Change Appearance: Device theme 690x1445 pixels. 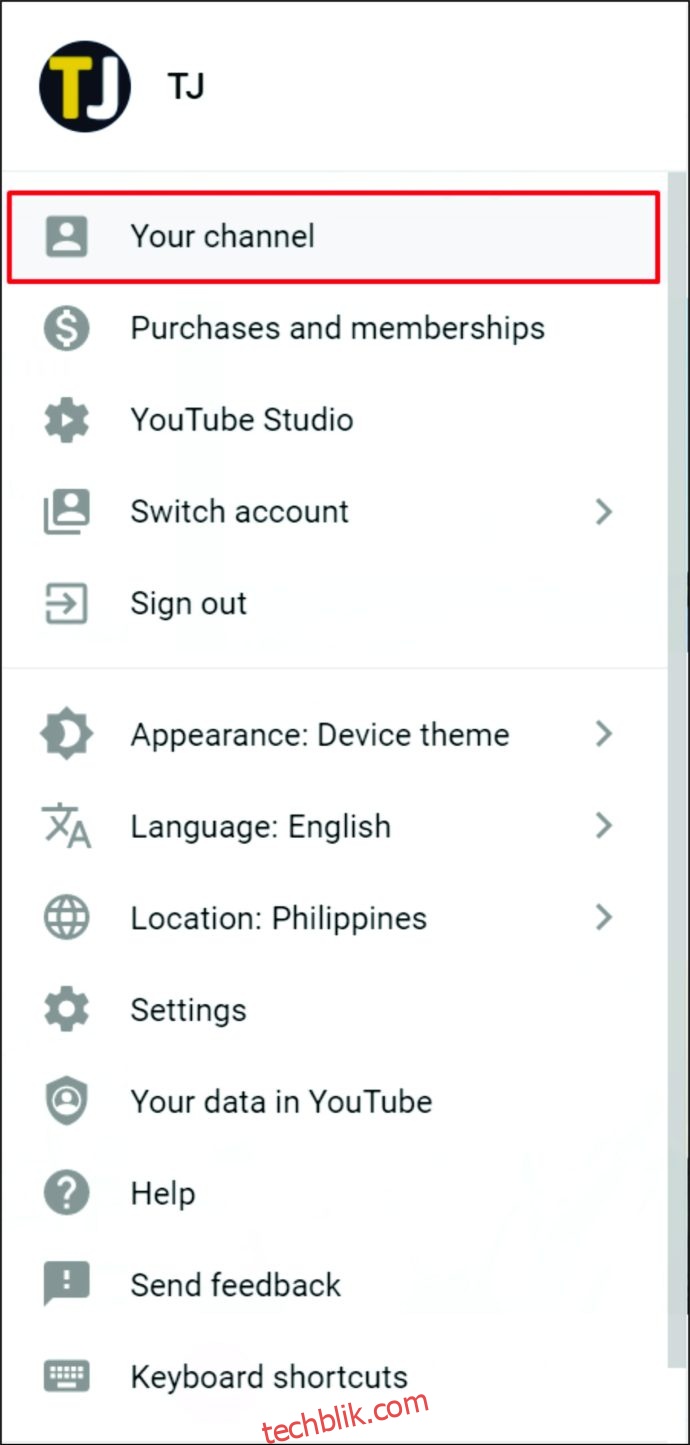coord(334,735)
